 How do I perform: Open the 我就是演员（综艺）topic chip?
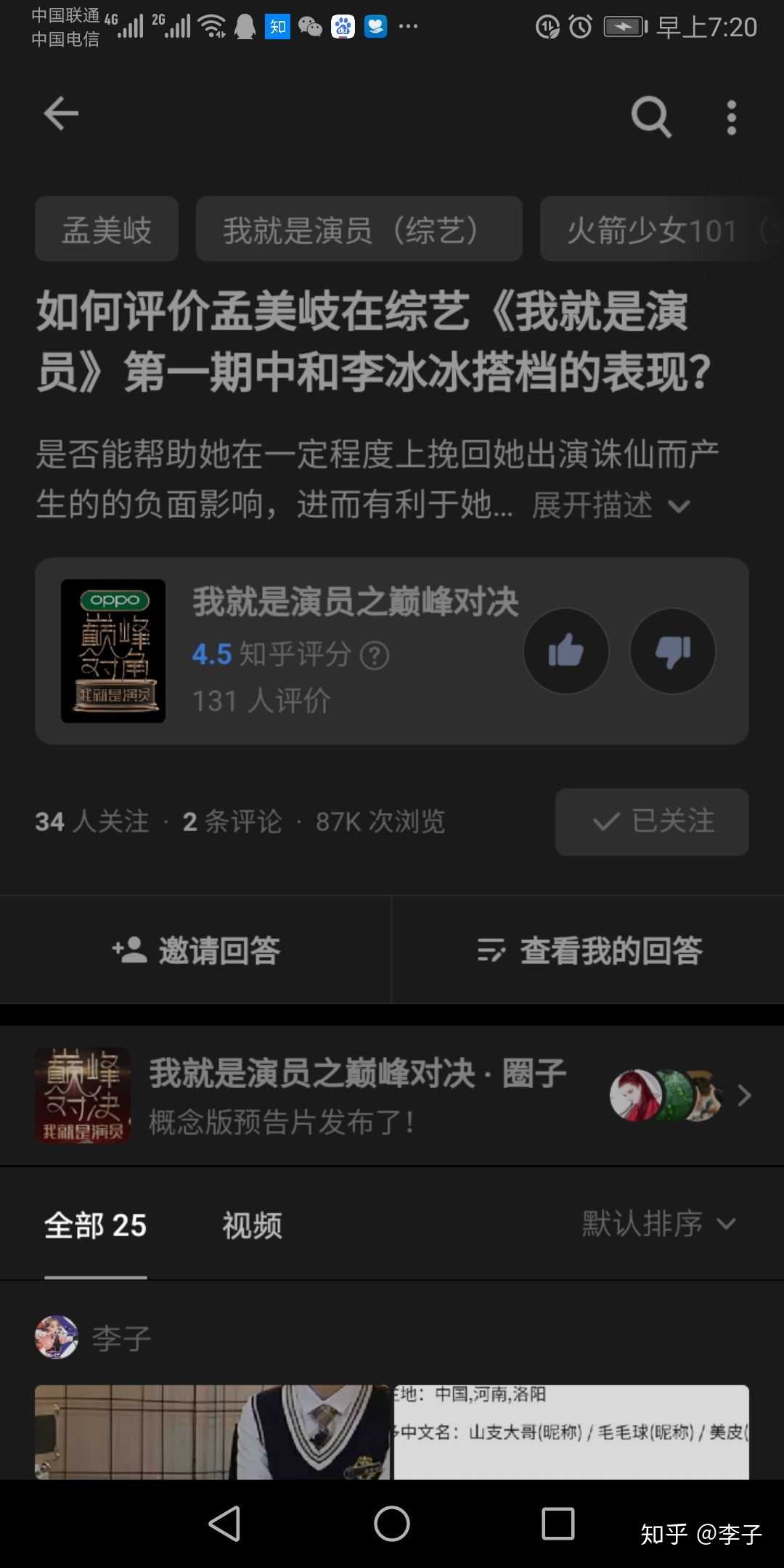click(x=359, y=229)
